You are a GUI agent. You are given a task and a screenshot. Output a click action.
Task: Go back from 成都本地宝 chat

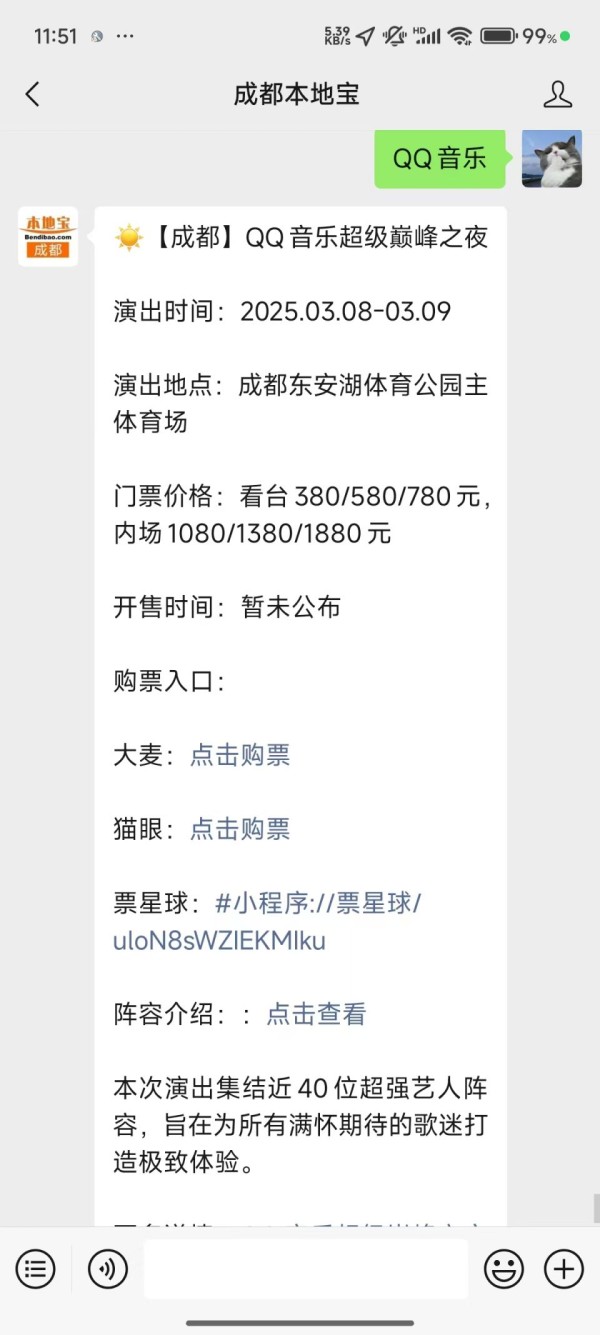tap(33, 95)
